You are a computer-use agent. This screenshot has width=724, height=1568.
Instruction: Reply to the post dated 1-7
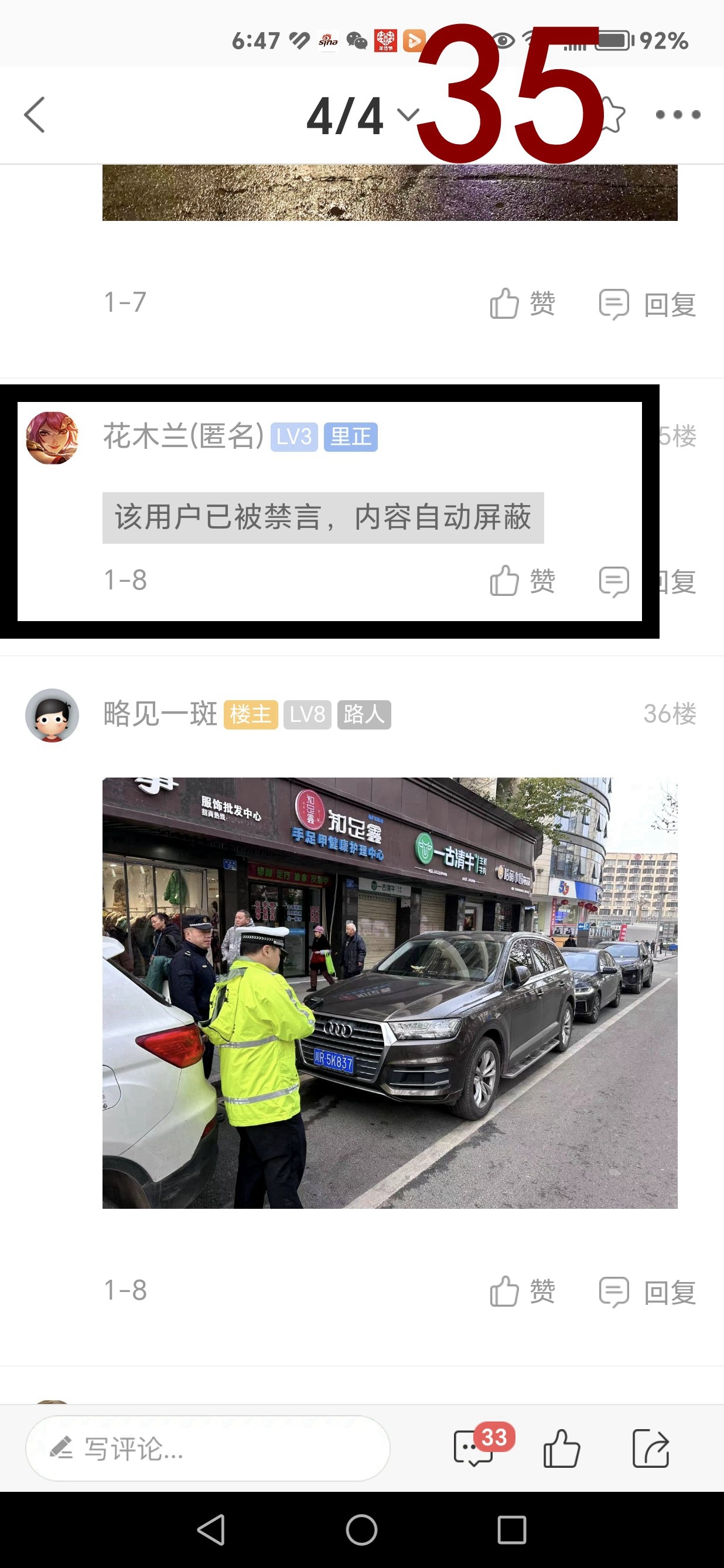tap(647, 304)
